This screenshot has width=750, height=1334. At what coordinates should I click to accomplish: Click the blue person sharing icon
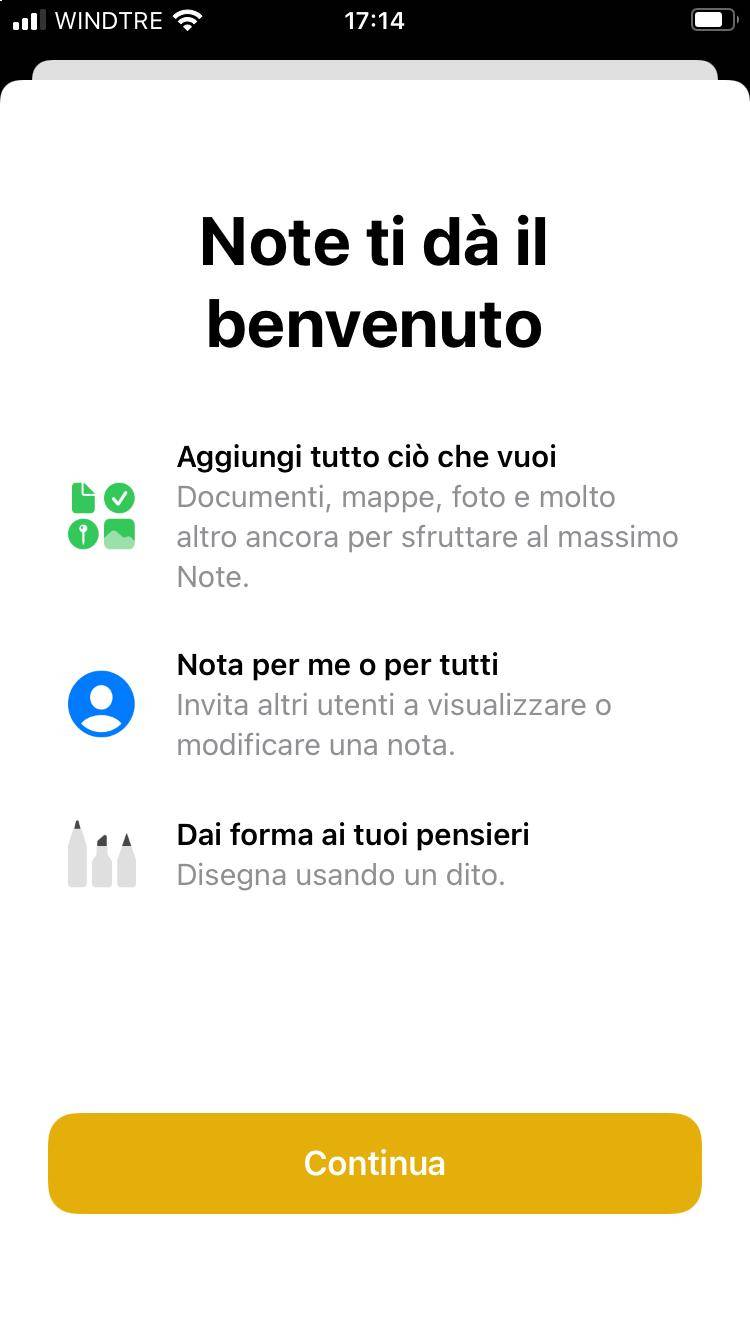(x=101, y=704)
